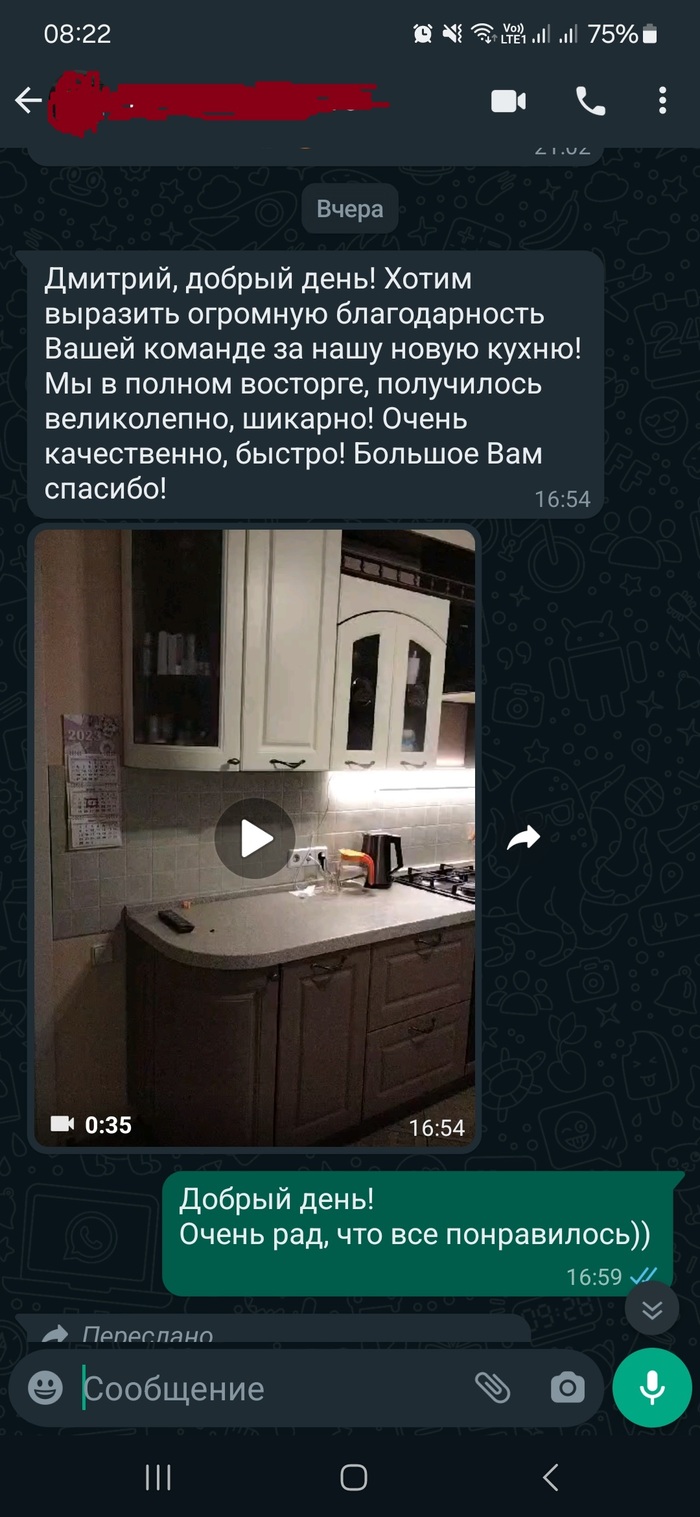Start a voice call
700x1517 pixels.
tap(590, 101)
